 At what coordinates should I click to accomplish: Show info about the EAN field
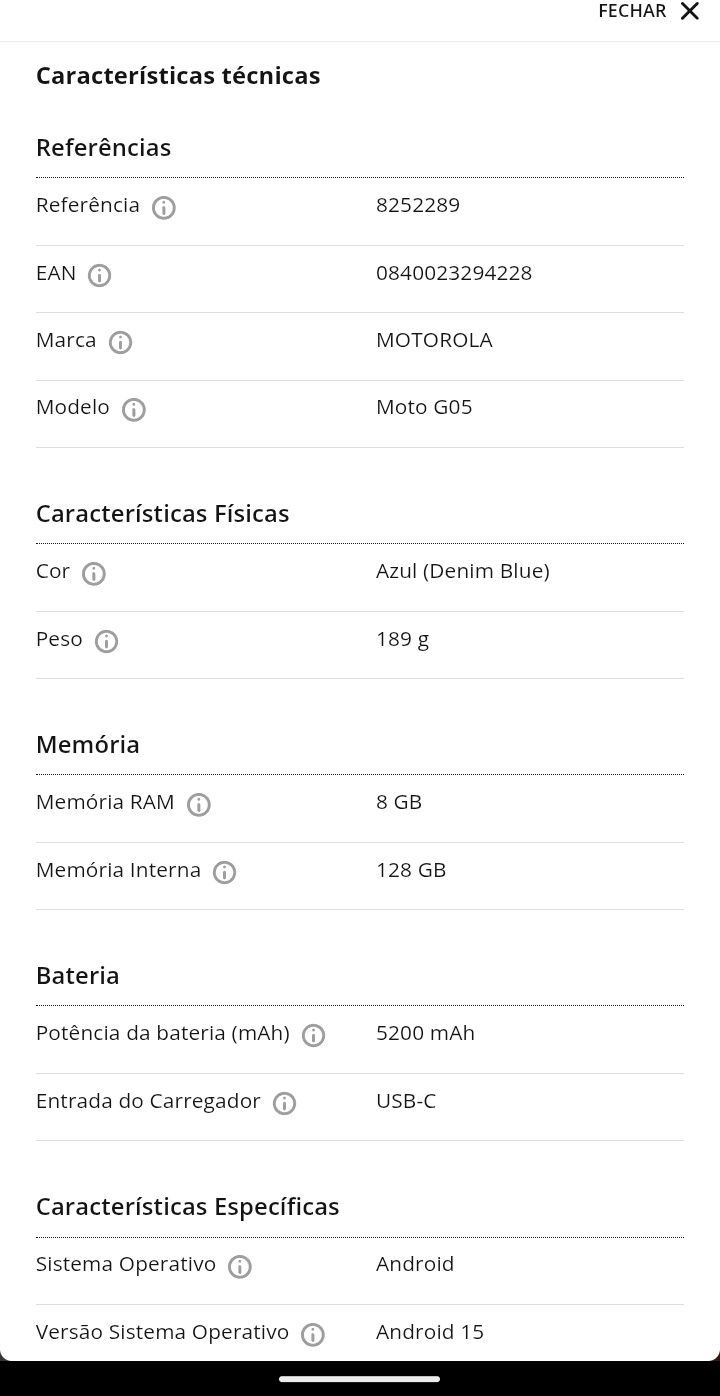[99, 275]
